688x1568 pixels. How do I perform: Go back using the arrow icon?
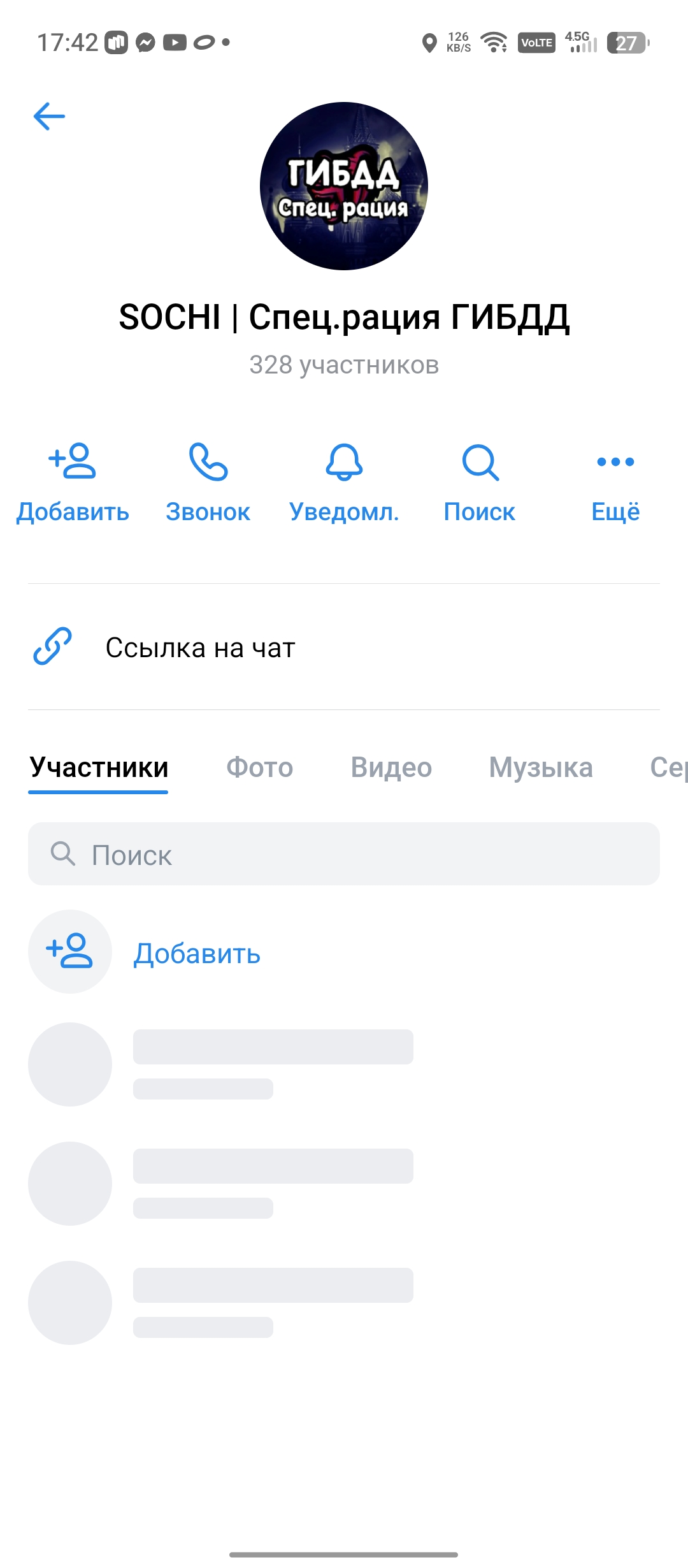pos(49,116)
